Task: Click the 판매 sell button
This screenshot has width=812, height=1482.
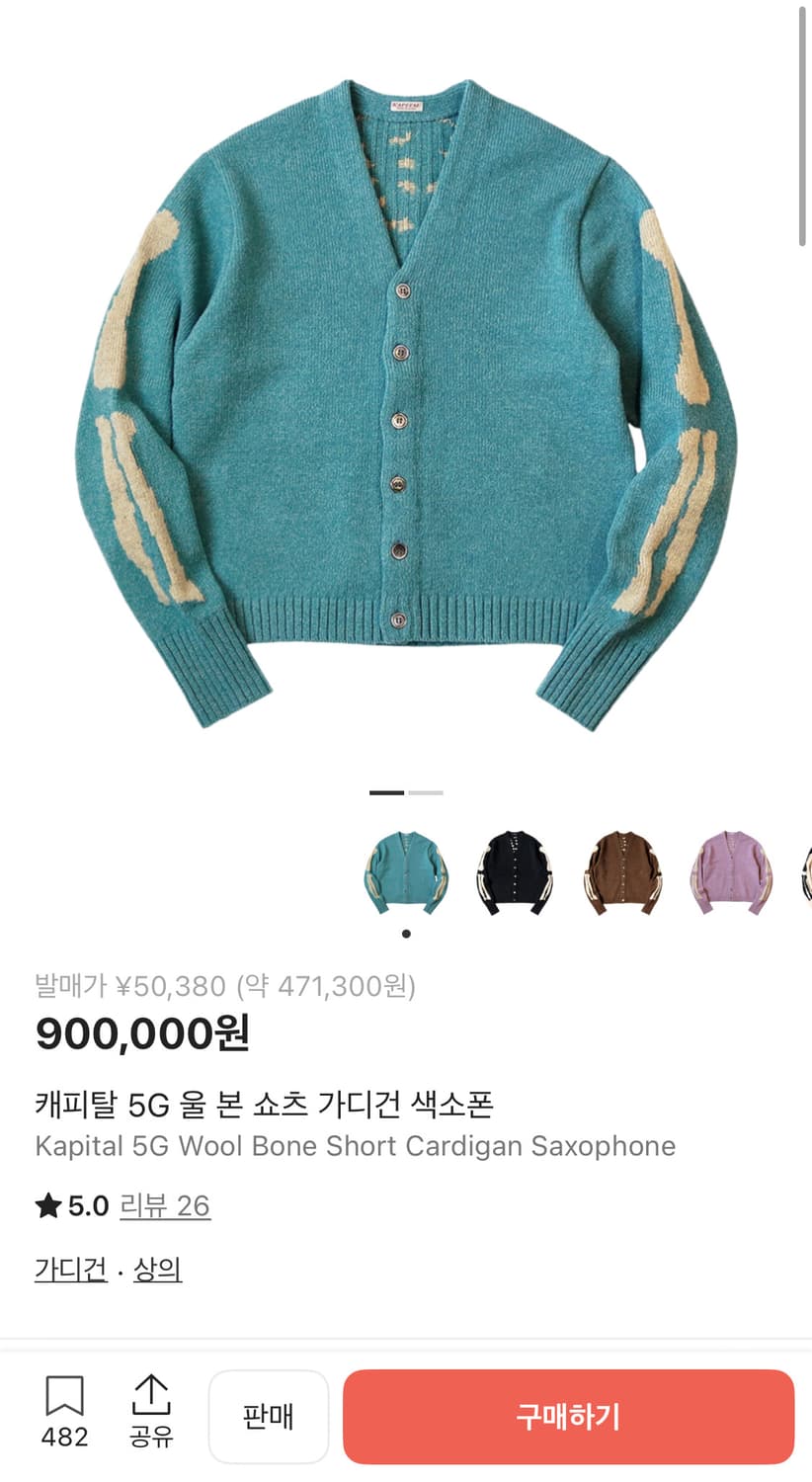Action: pos(269,1416)
